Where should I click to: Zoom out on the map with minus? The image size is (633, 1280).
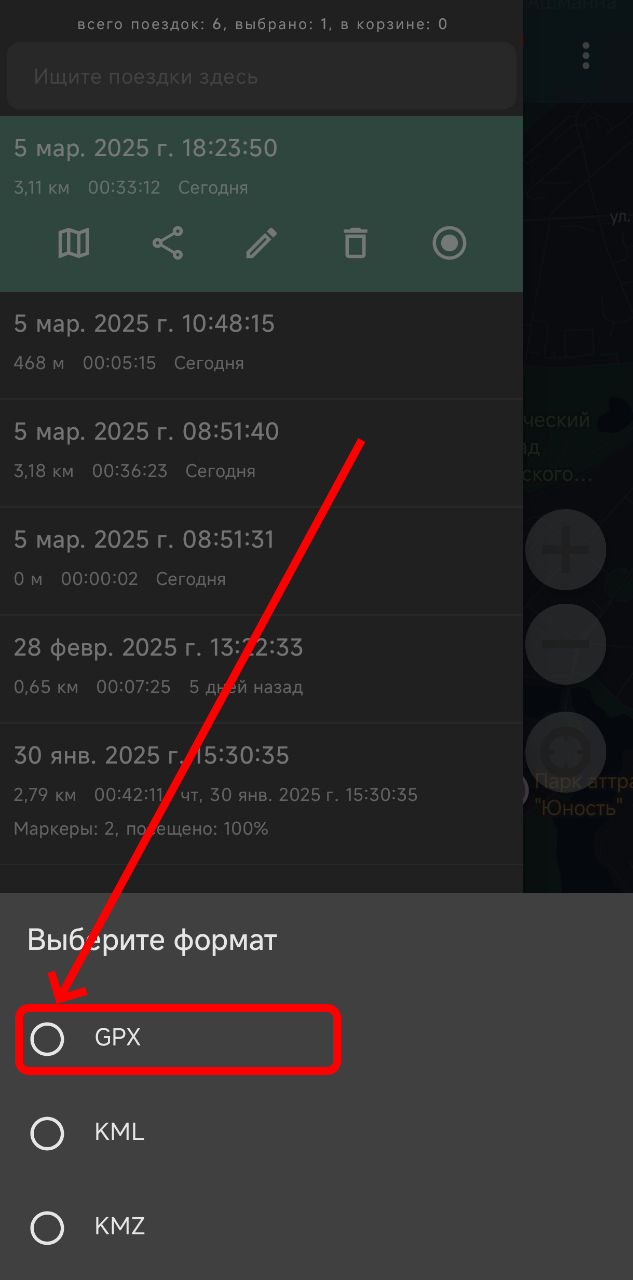coord(566,644)
